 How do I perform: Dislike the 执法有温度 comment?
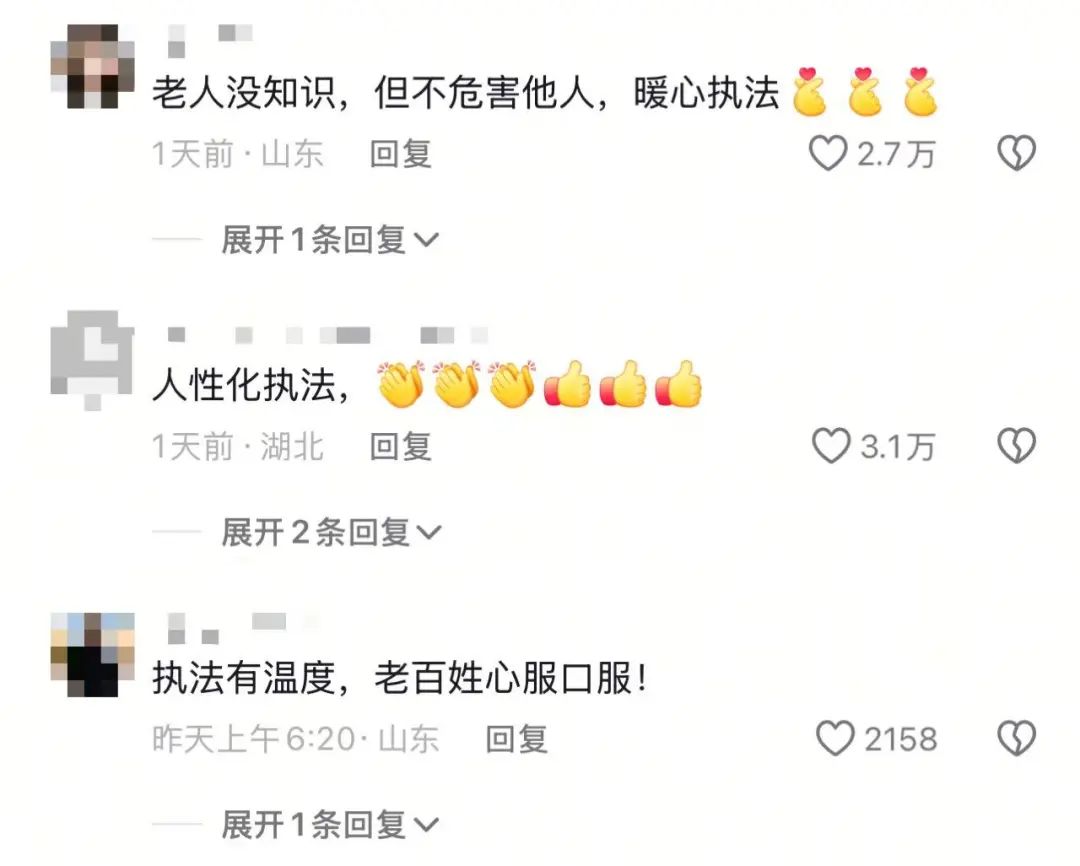tap(1017, 739)
